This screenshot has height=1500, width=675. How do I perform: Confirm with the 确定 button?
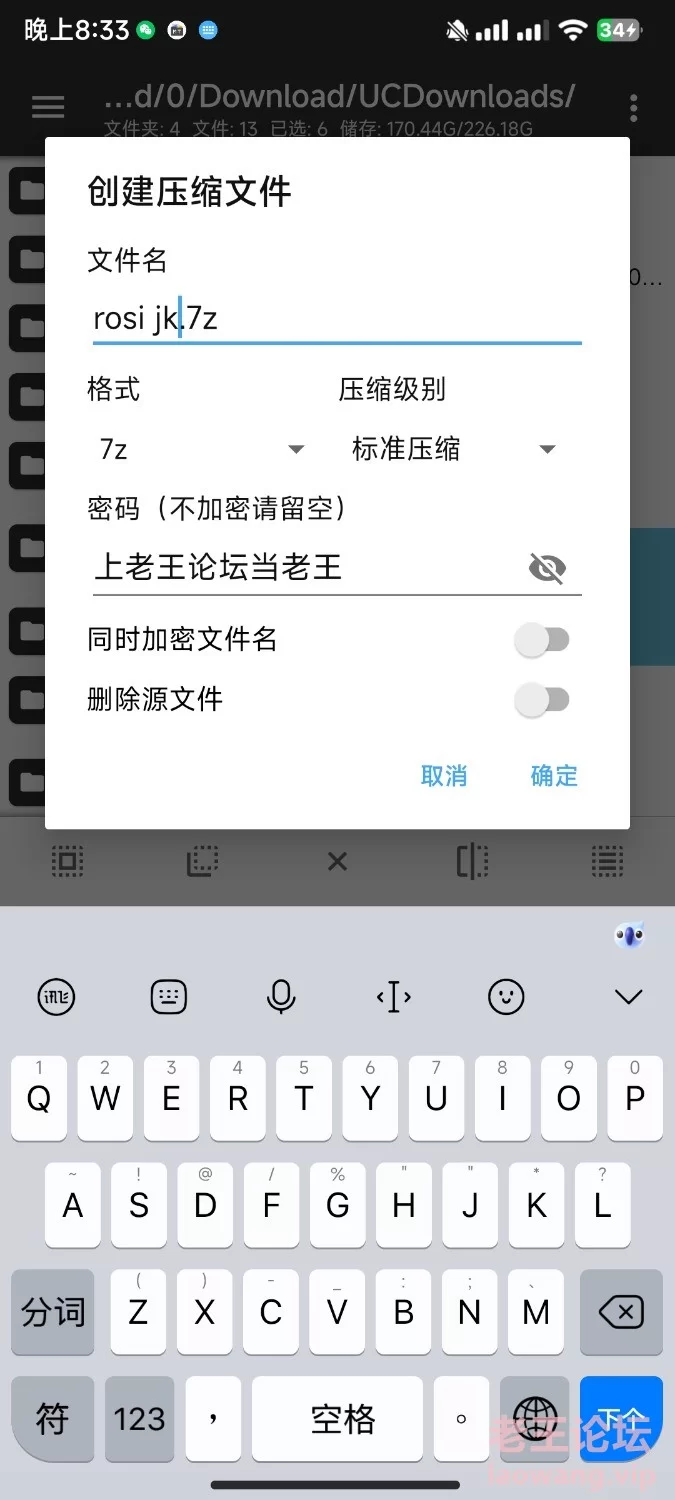[x=554, y=776]
